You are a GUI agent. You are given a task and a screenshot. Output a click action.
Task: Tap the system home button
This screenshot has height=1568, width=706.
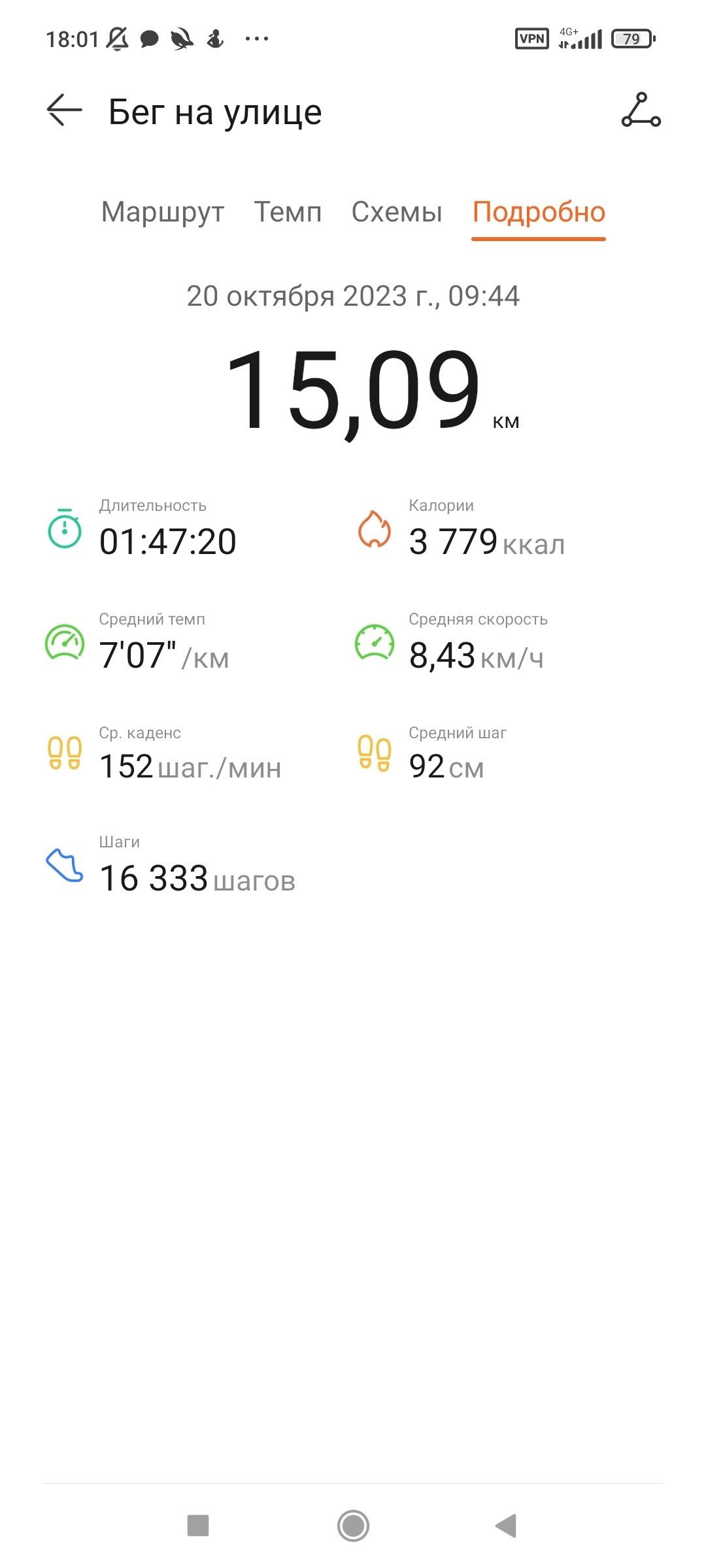coord(353,1526)
